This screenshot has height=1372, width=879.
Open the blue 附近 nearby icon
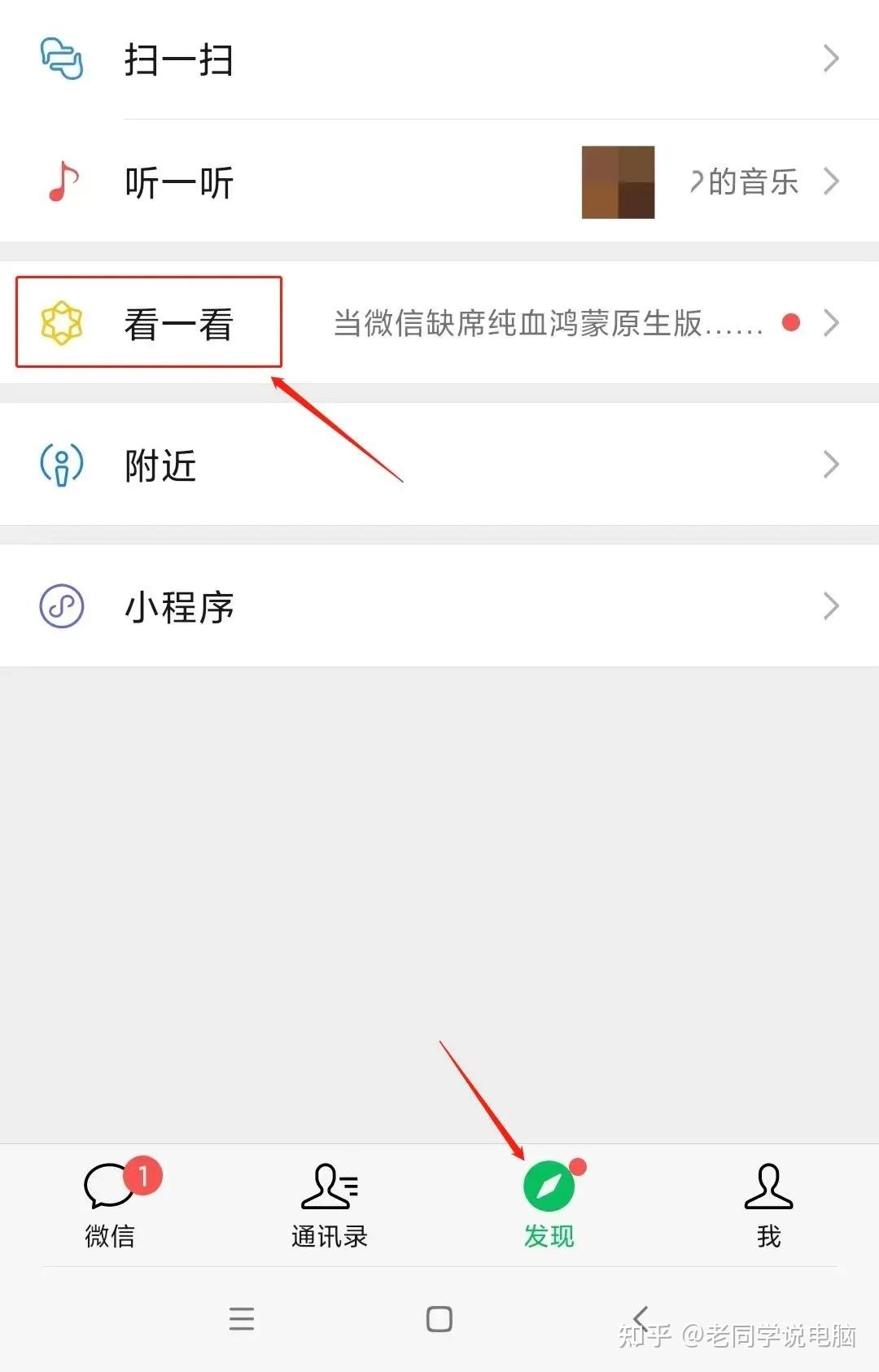pyautogui.click(x=61, y=464)
